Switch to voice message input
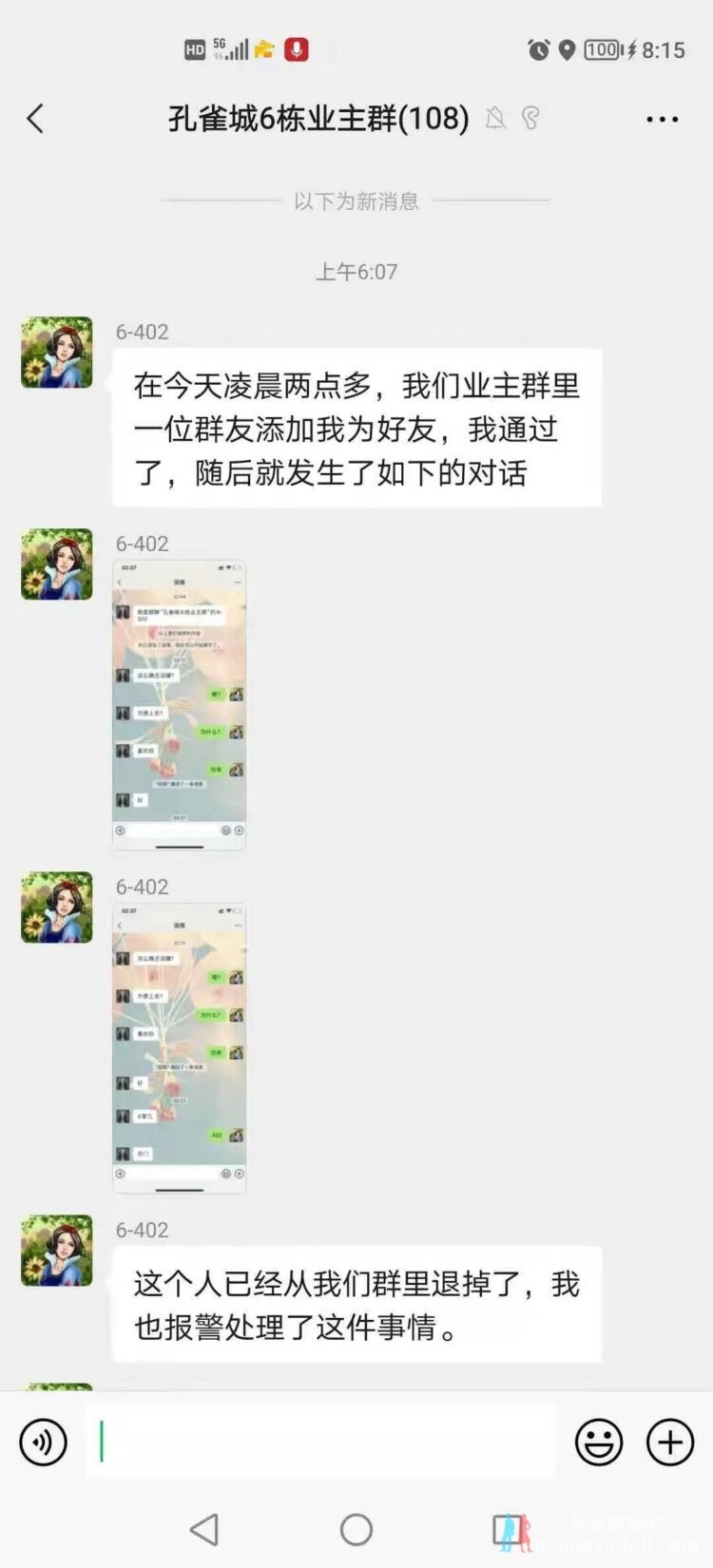Screen dimensions: 713x1568 tap(43, 1442)
